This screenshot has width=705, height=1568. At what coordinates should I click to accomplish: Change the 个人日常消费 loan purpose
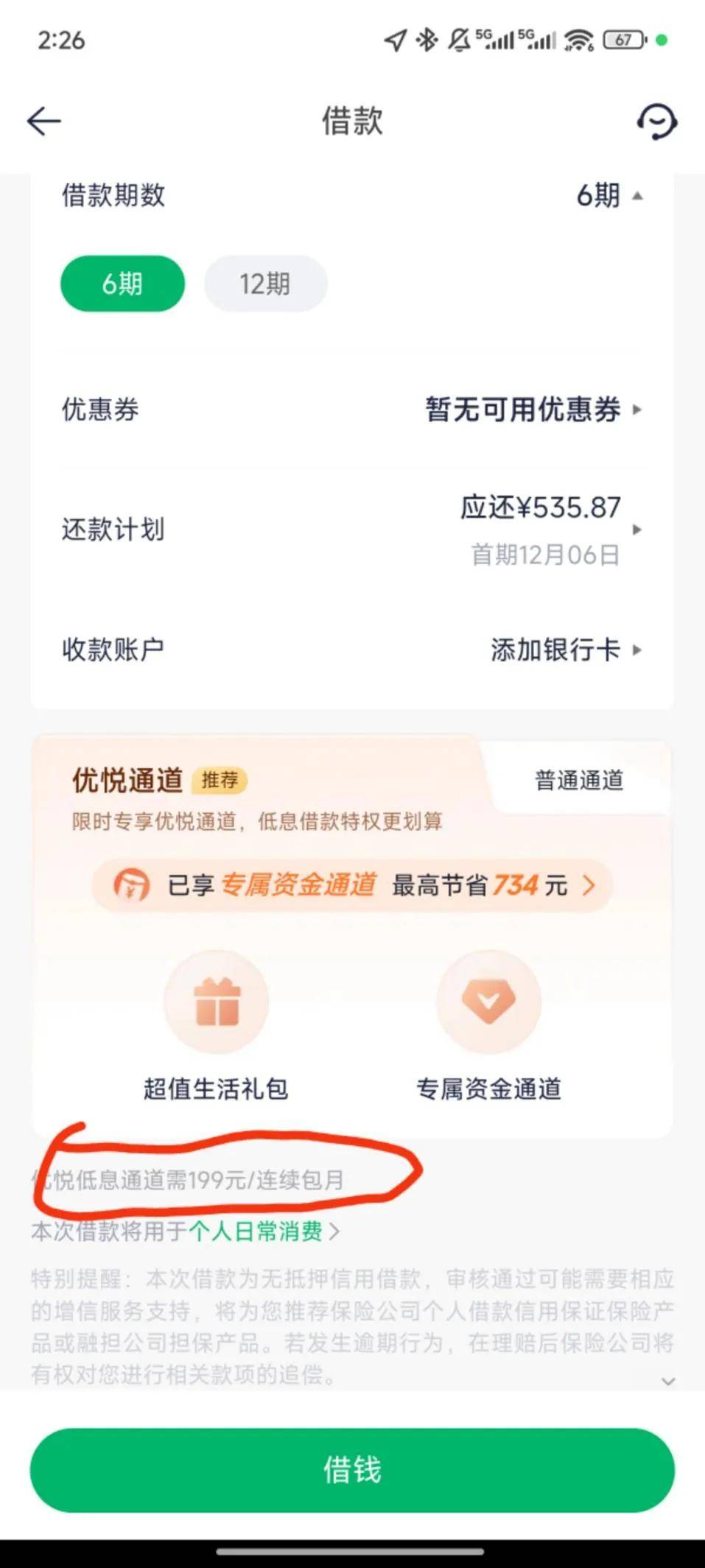tap(264, 1231)
